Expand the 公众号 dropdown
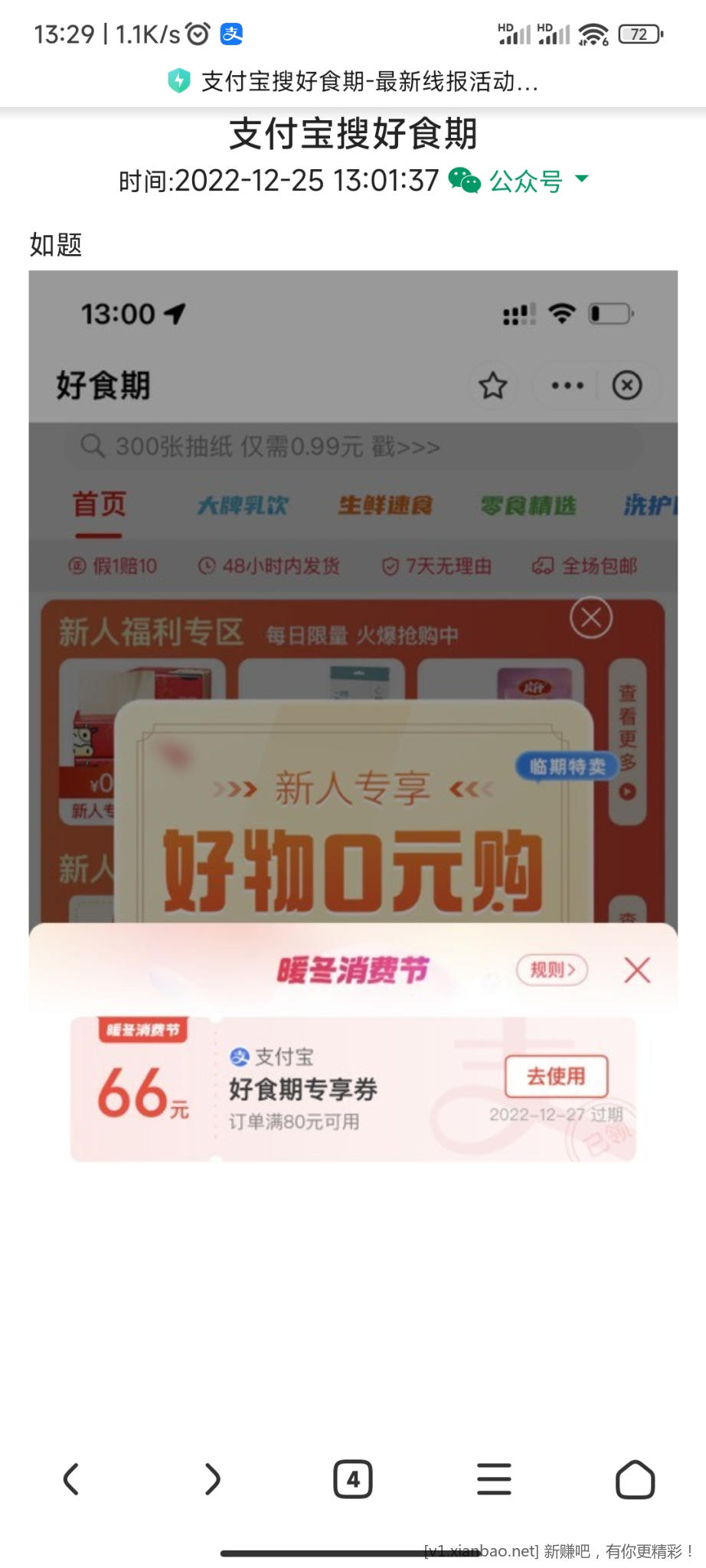706x1568 pixels. click(581, 179)
